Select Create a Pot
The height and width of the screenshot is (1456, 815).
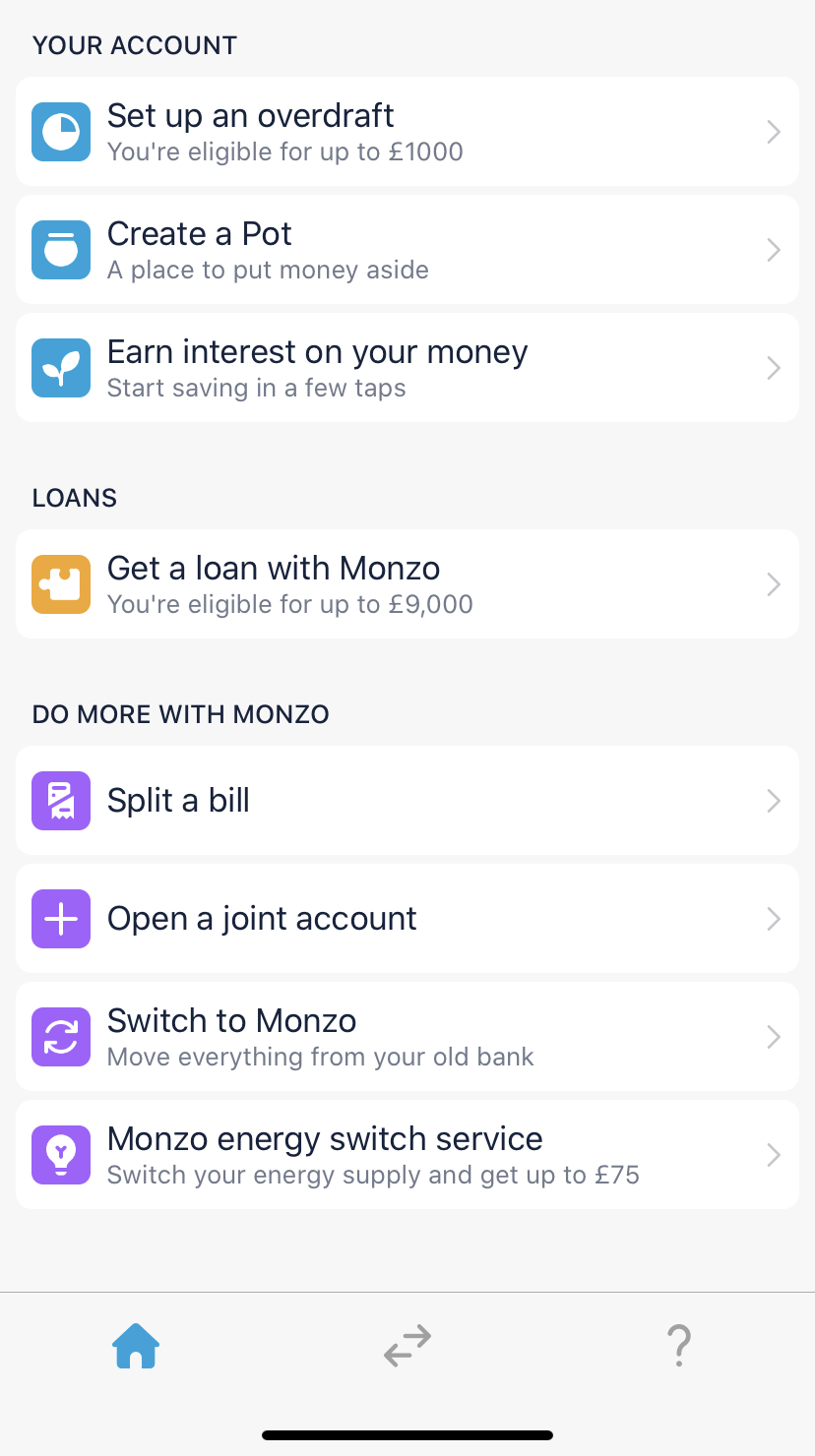[x=407, y=250]
